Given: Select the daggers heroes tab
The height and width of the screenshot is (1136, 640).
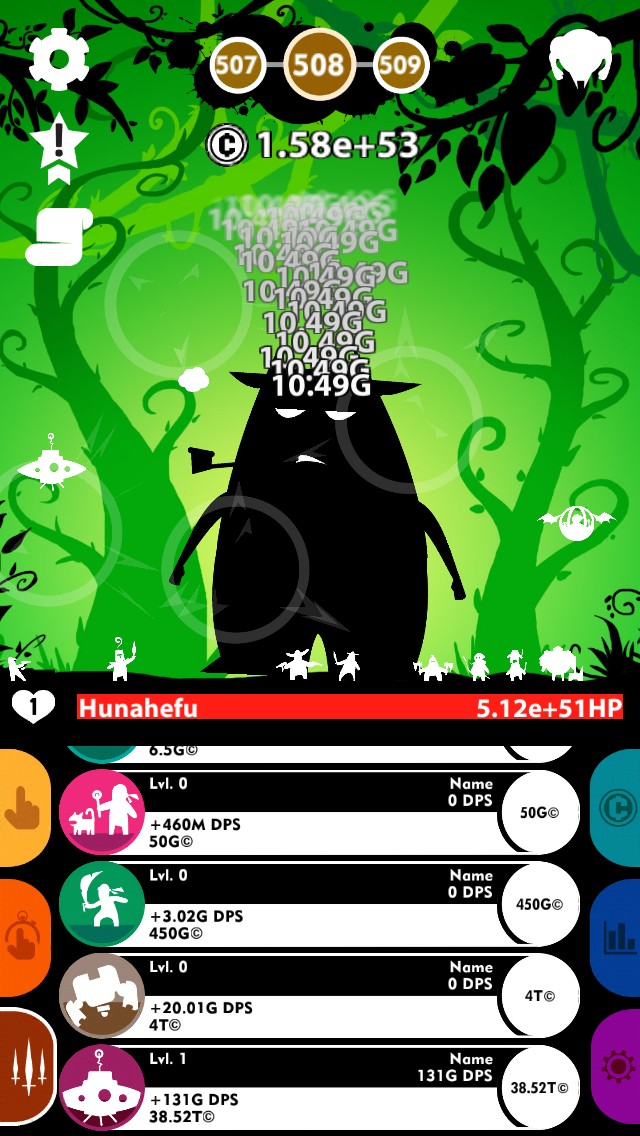Looking at the screenshot, I should click(27, 1069).
